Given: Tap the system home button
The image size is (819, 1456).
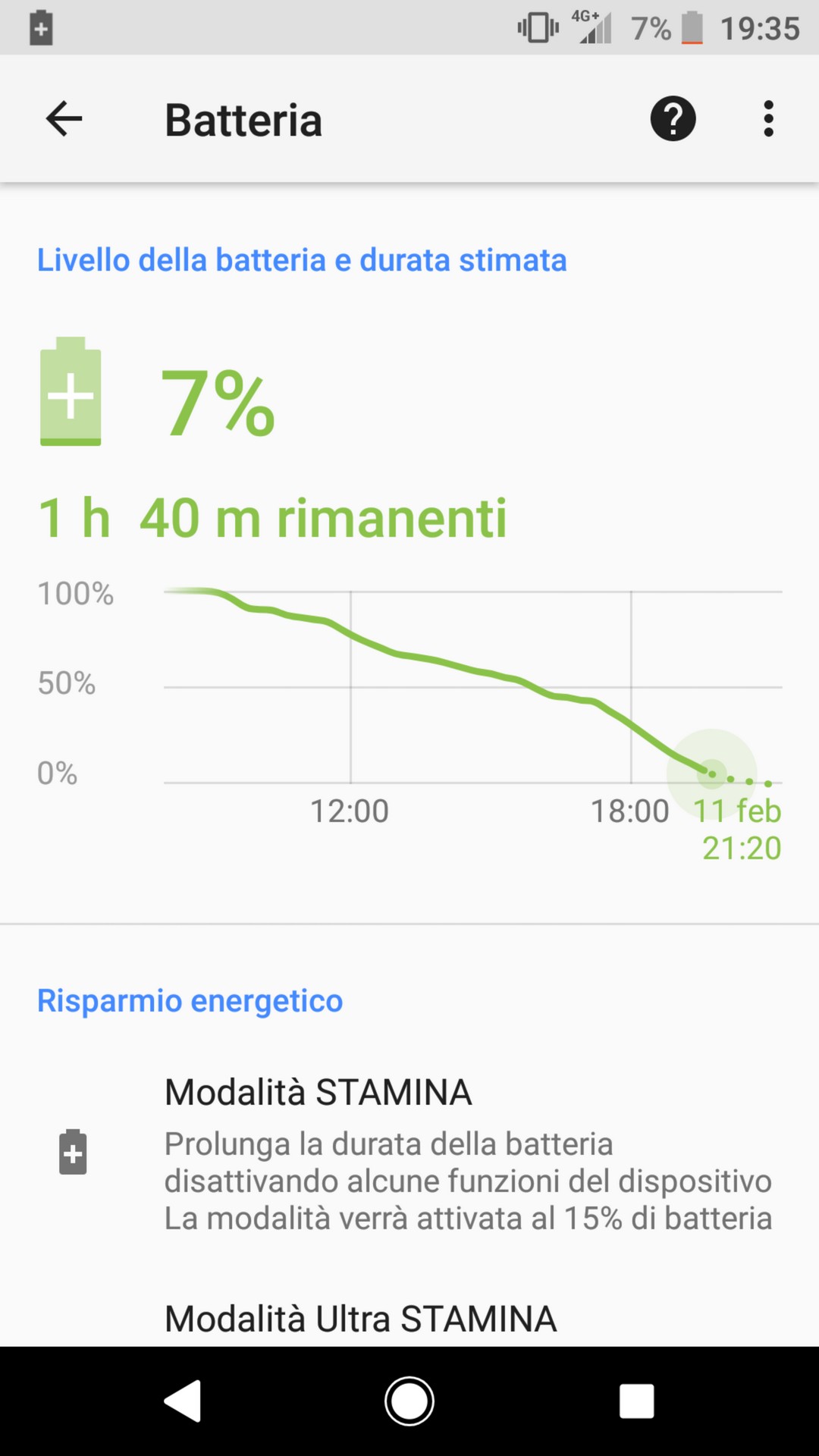Looking at the screenshot, I should (x=409, y=1401).
